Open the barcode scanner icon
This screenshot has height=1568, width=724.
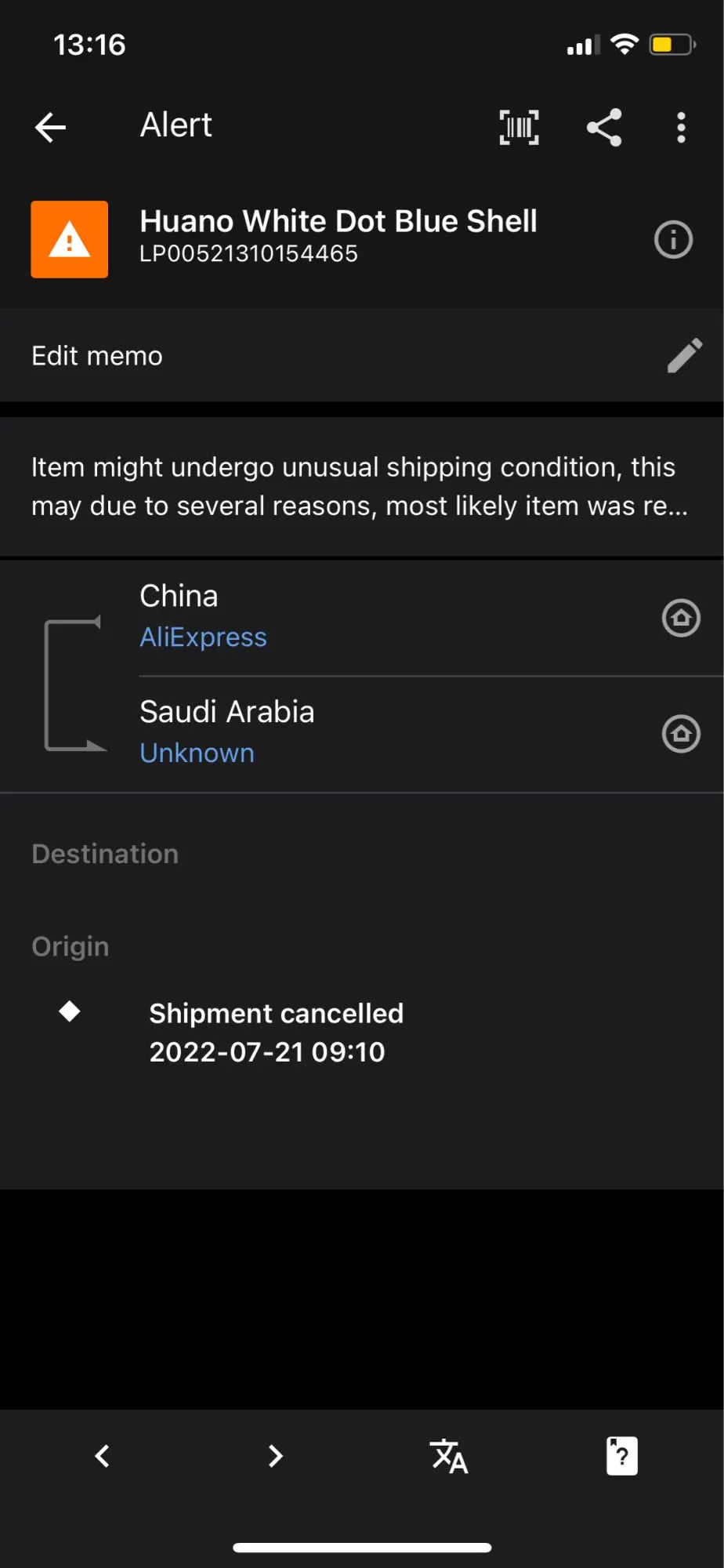click(519, 127)
